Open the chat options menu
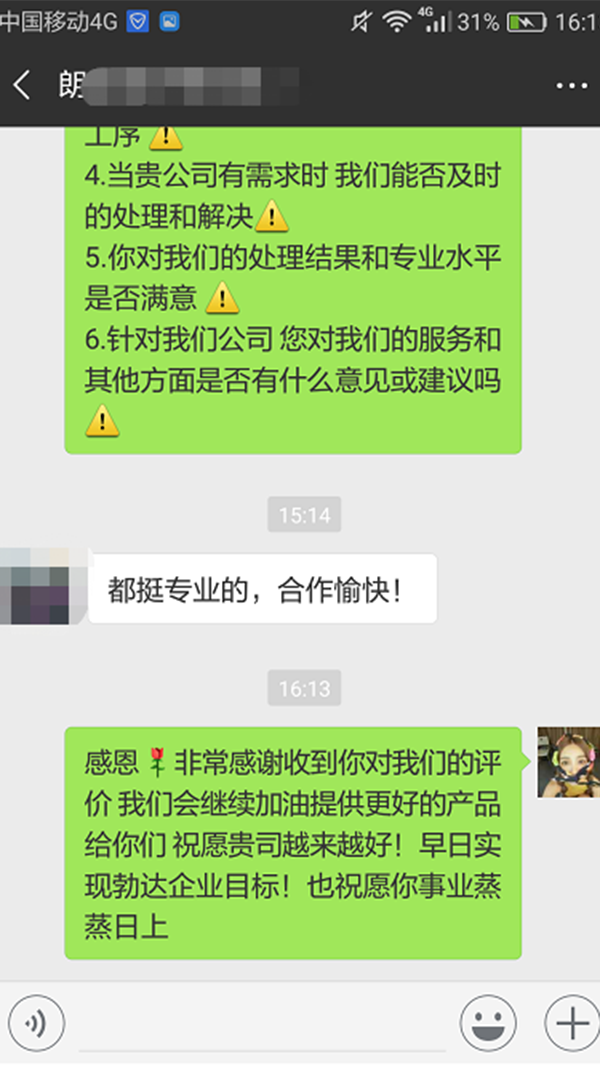 571,86
